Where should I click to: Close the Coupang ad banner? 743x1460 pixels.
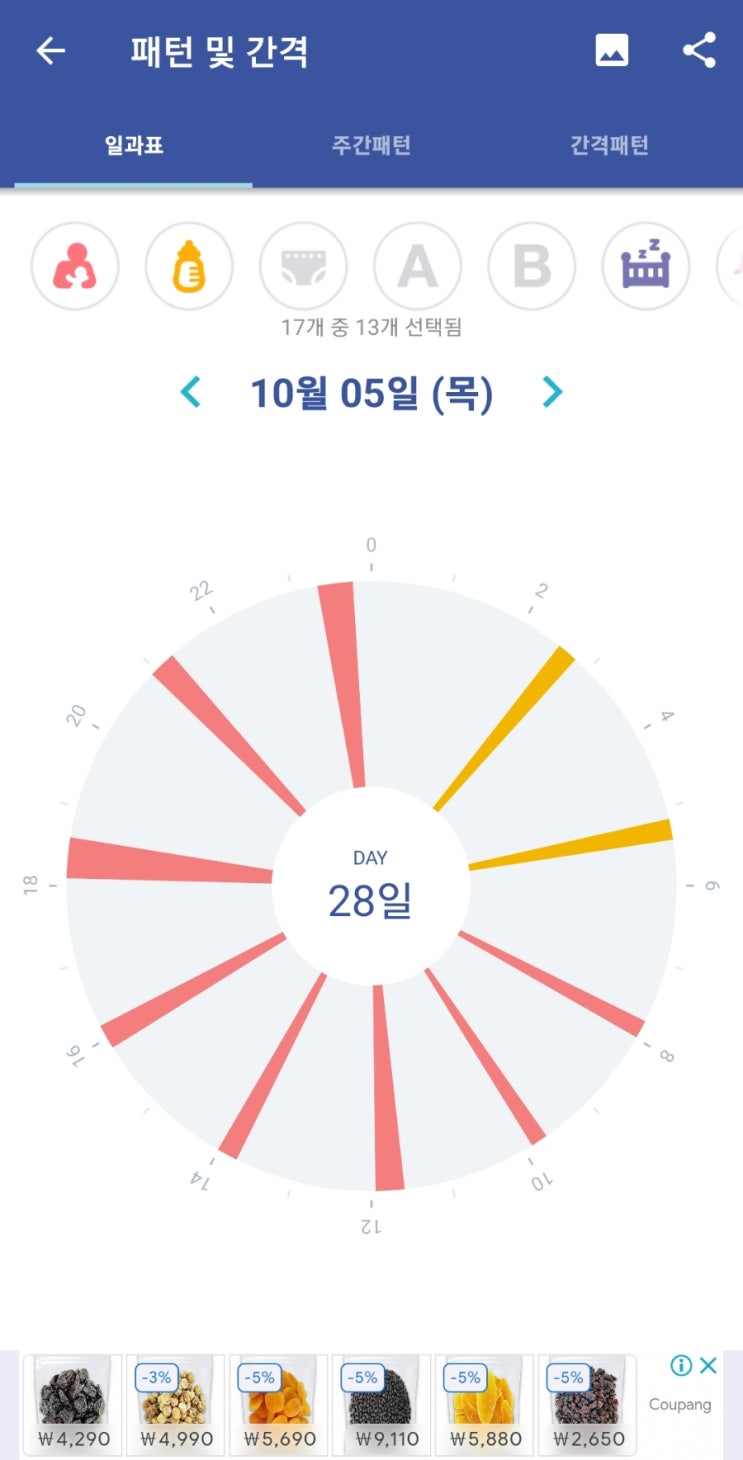point(708,1366)
